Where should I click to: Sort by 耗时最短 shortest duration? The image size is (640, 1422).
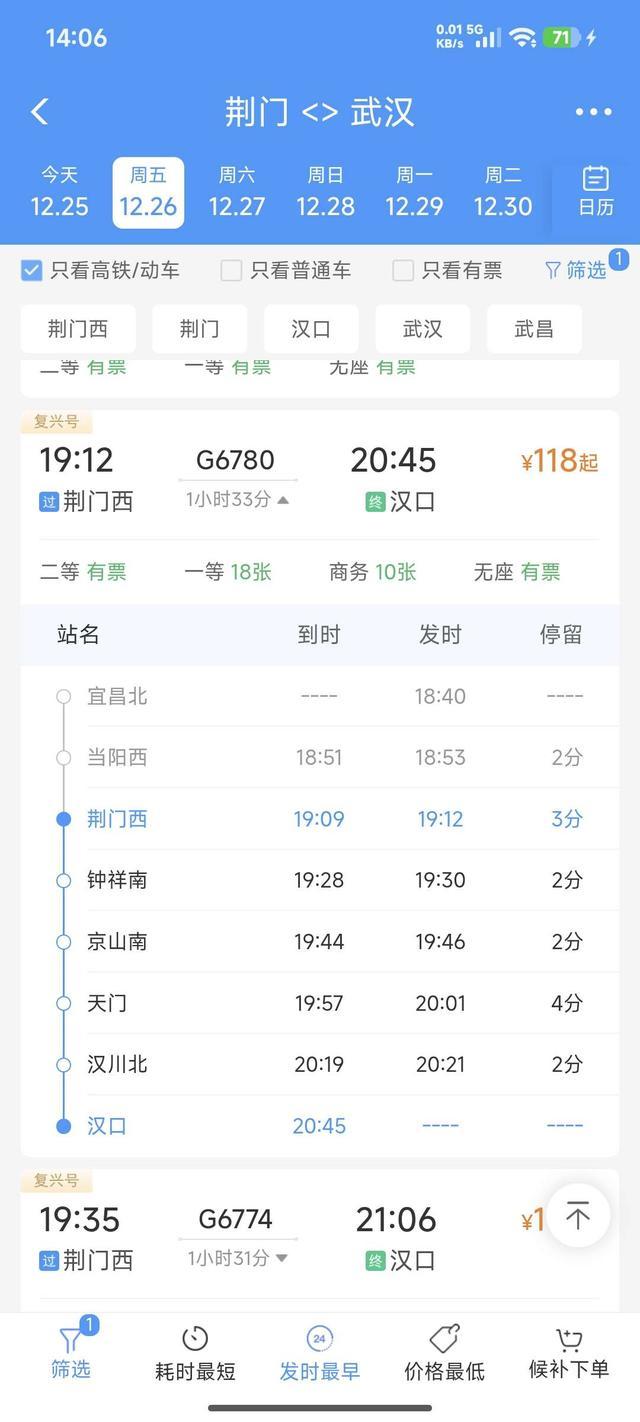click(x=195, y=1353)
